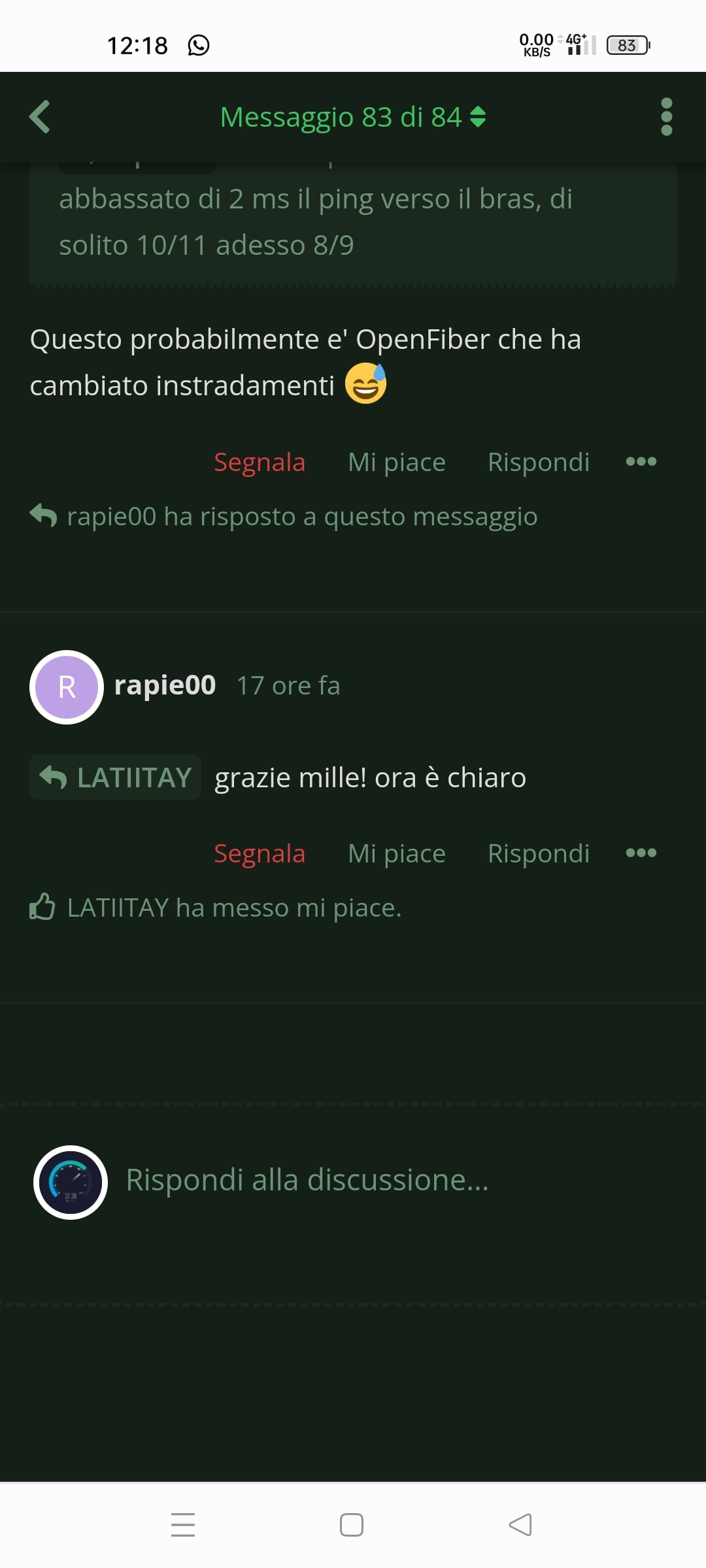The height and width of the screenshot is (1568, 706).
Task: Like rapie00's grazie mille post
Action: point(396,853)
